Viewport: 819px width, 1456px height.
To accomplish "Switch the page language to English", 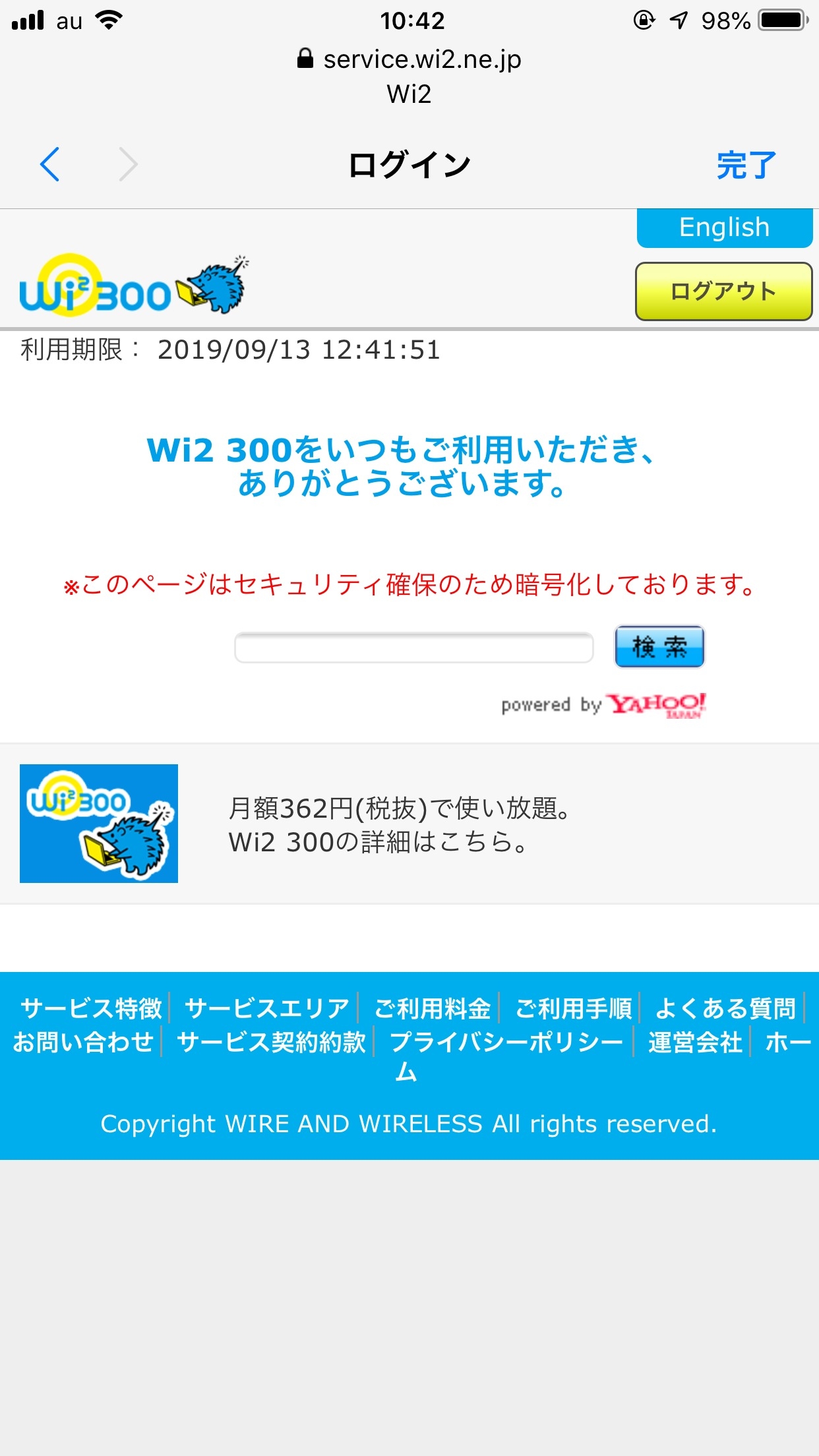I will tap(724, 228).
